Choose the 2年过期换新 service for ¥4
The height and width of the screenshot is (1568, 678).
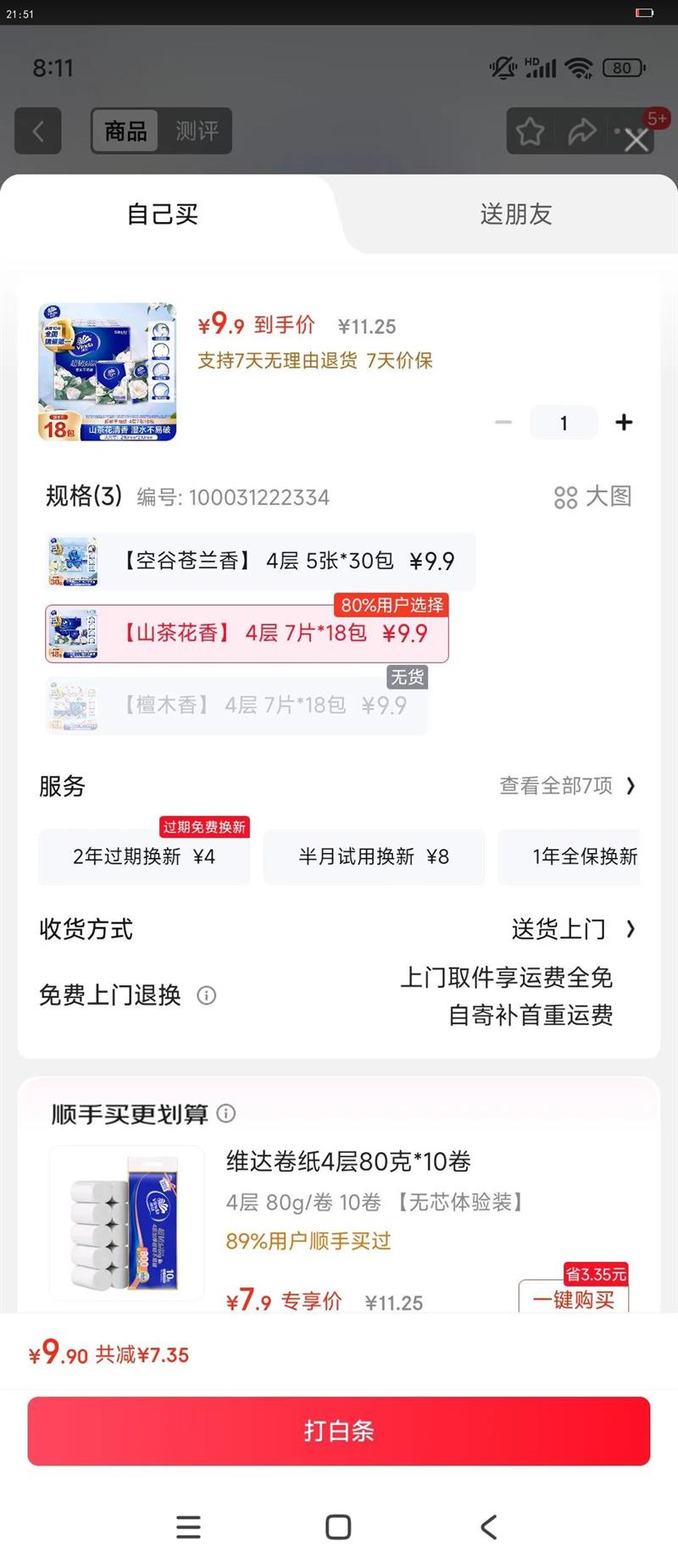click(143, 857)
